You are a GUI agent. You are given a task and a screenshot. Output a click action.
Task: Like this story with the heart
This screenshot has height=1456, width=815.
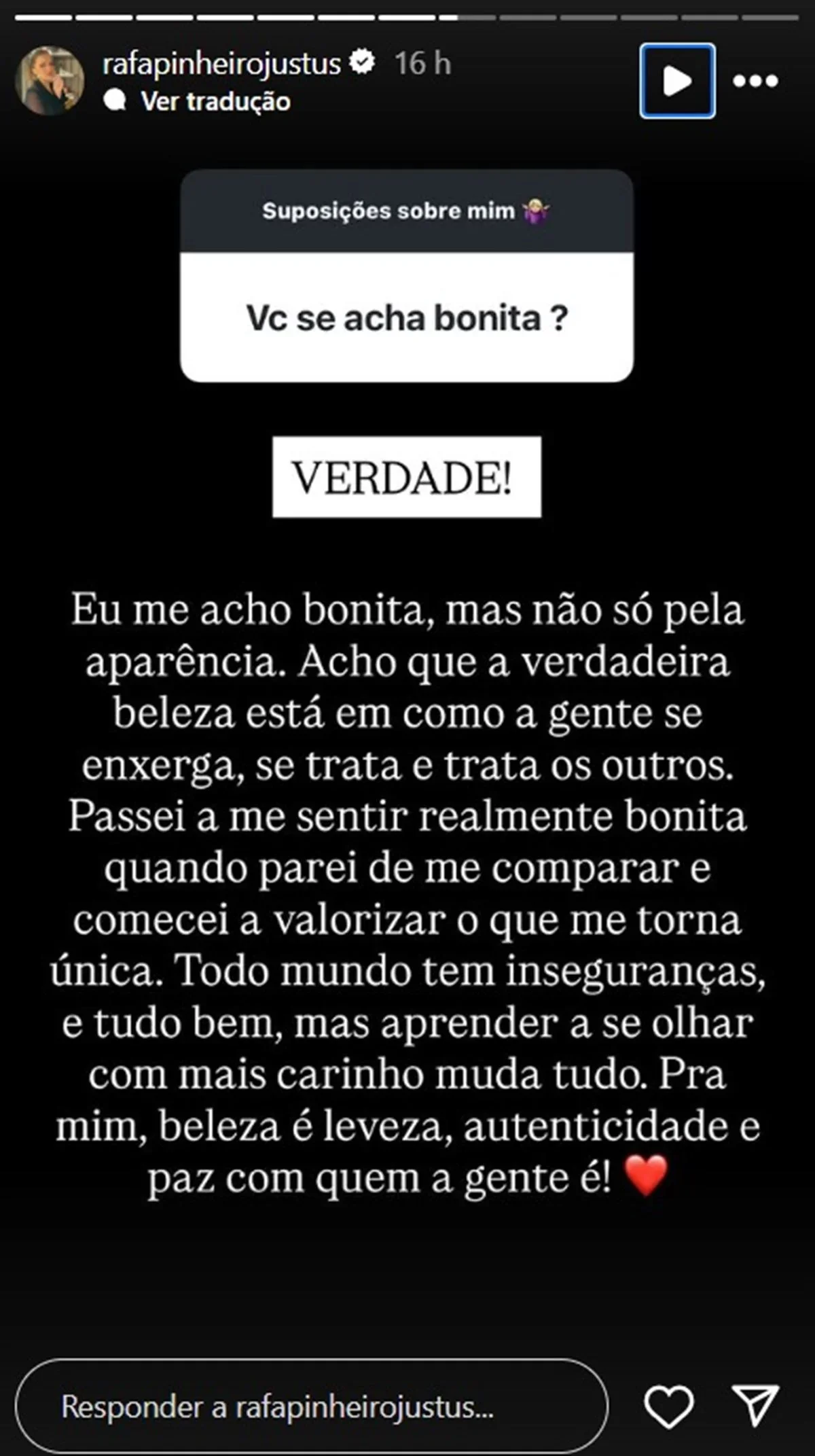click(668, 1405)
